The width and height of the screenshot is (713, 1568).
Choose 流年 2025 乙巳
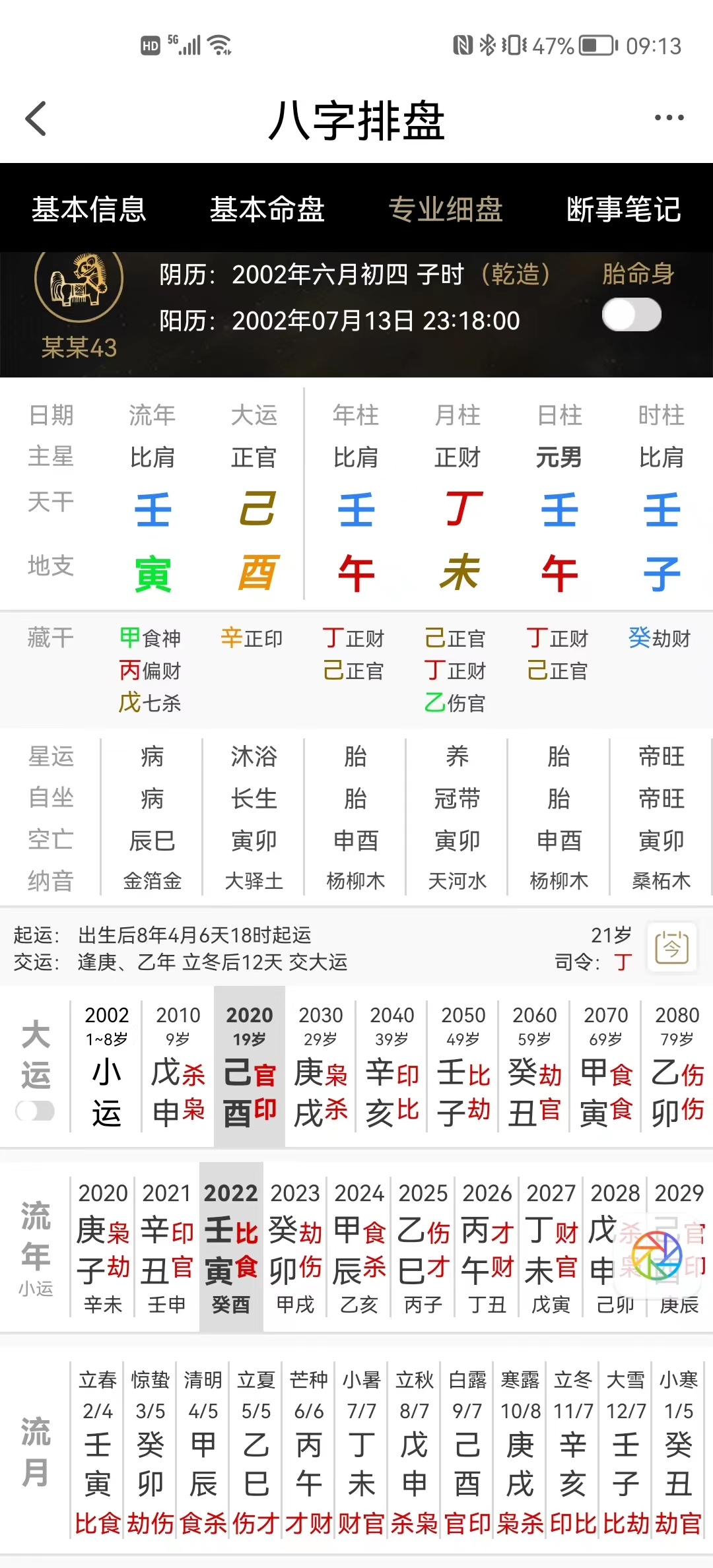(423, 1247)
